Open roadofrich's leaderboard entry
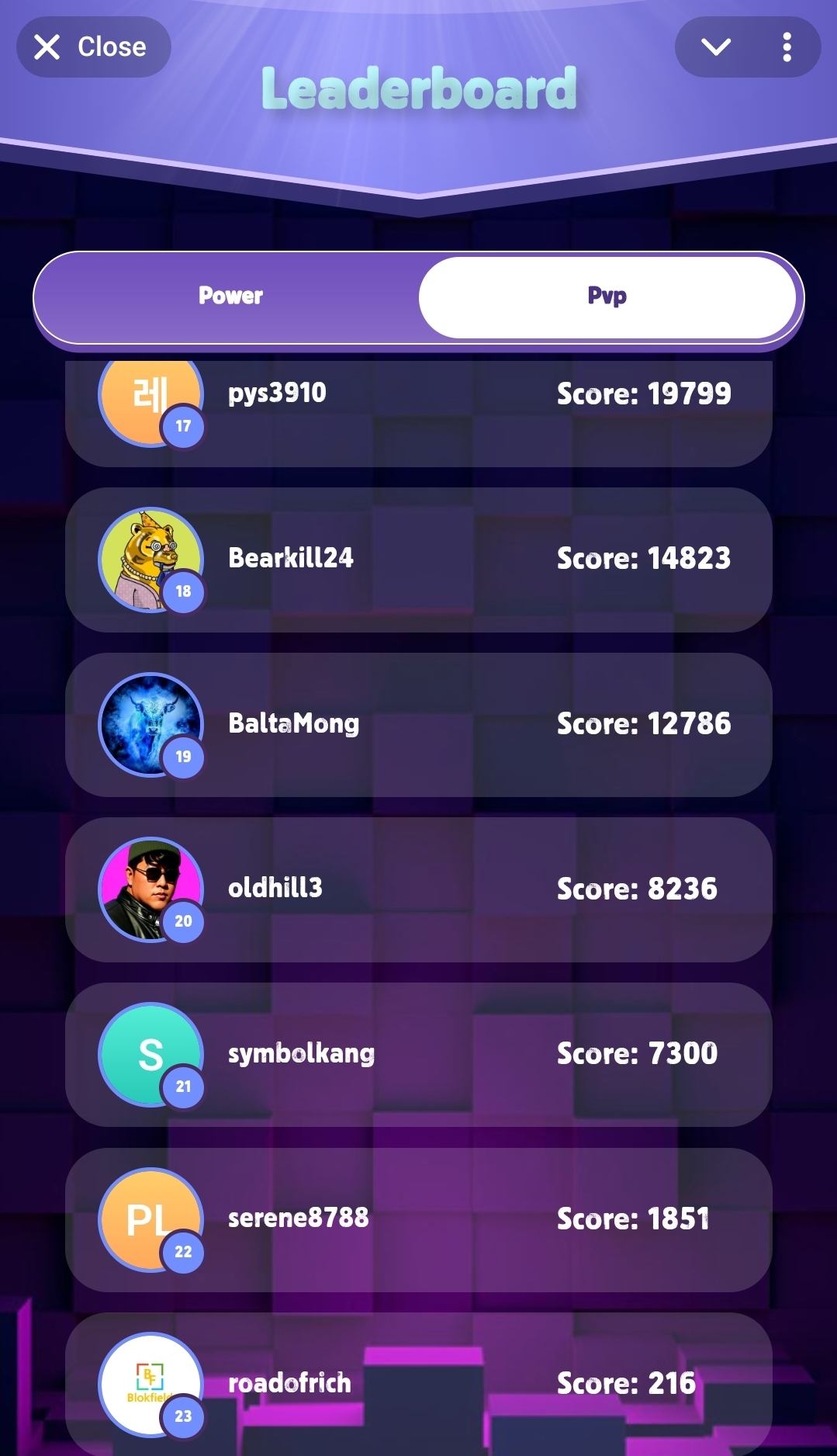 click(419, 1384)
